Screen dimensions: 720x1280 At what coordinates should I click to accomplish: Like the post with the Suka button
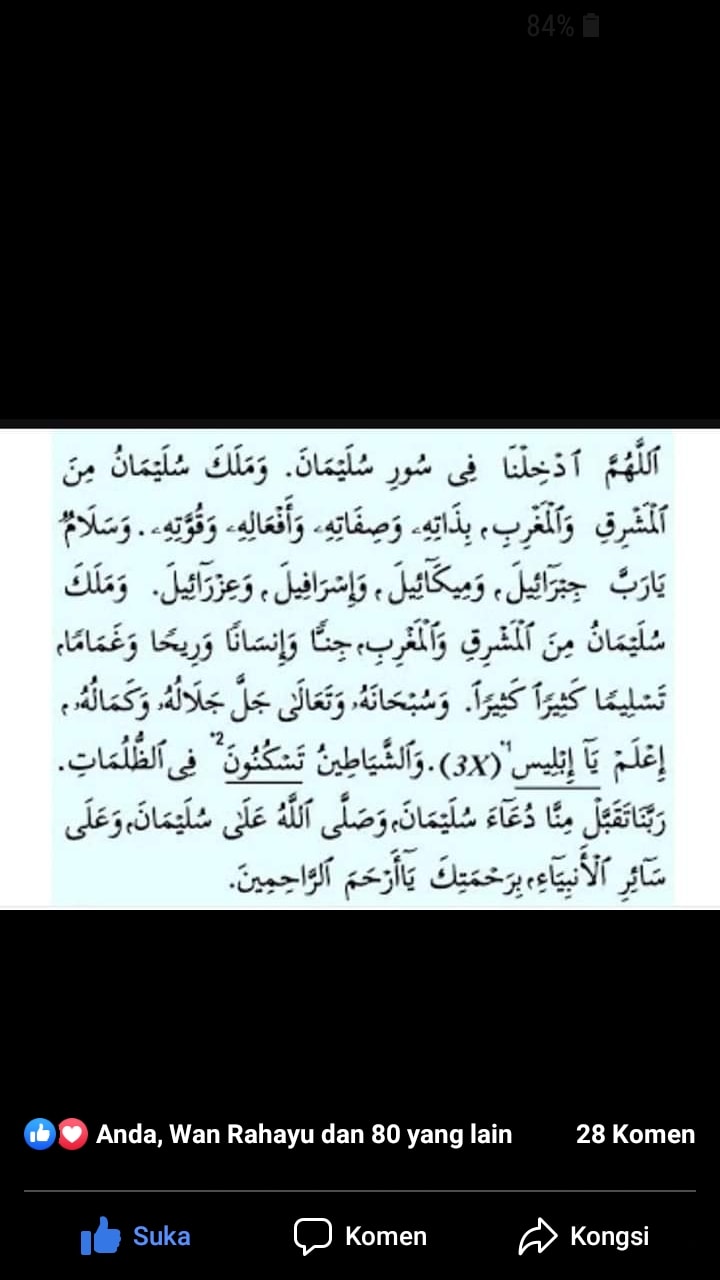point(135,1237)
